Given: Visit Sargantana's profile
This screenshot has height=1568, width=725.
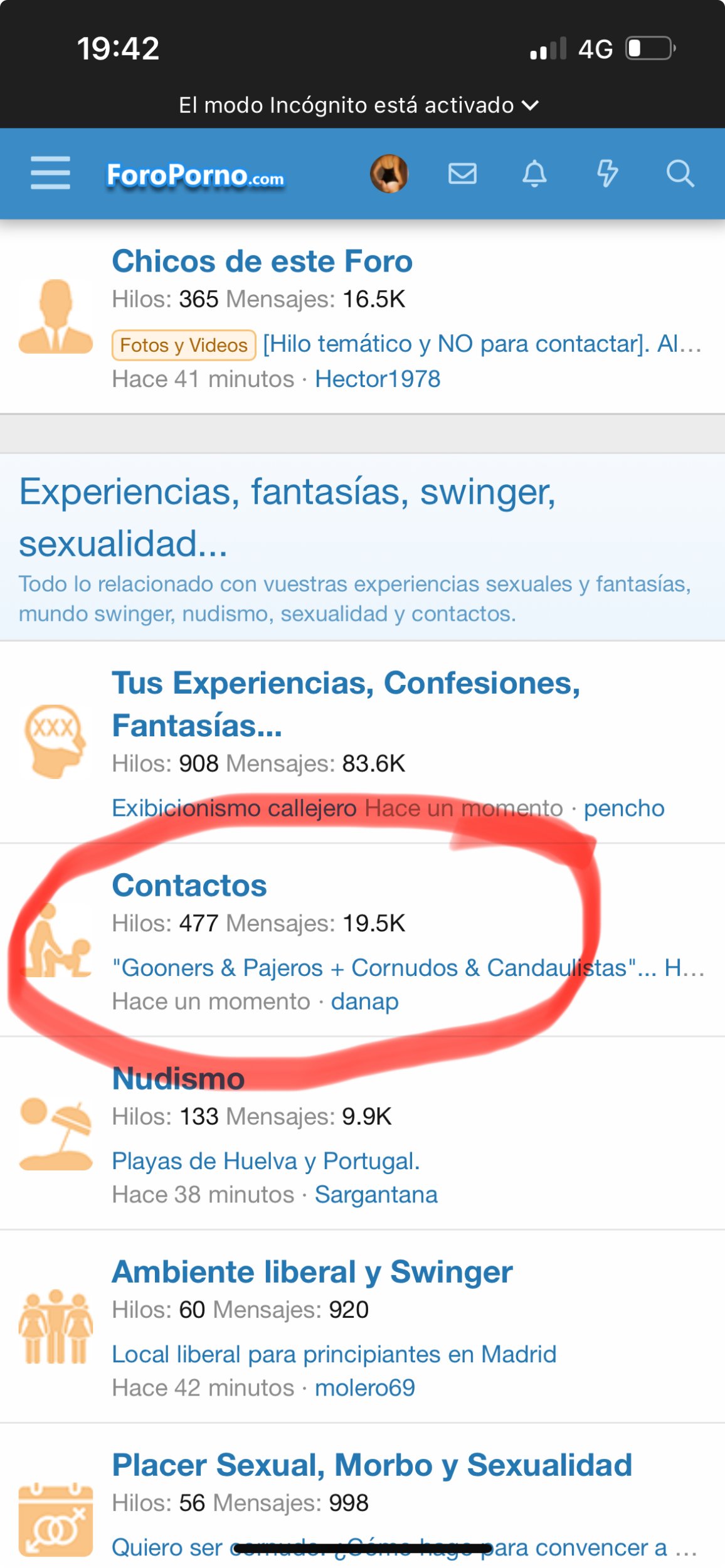Looking at the screenshot, I should click(376, 1195).
